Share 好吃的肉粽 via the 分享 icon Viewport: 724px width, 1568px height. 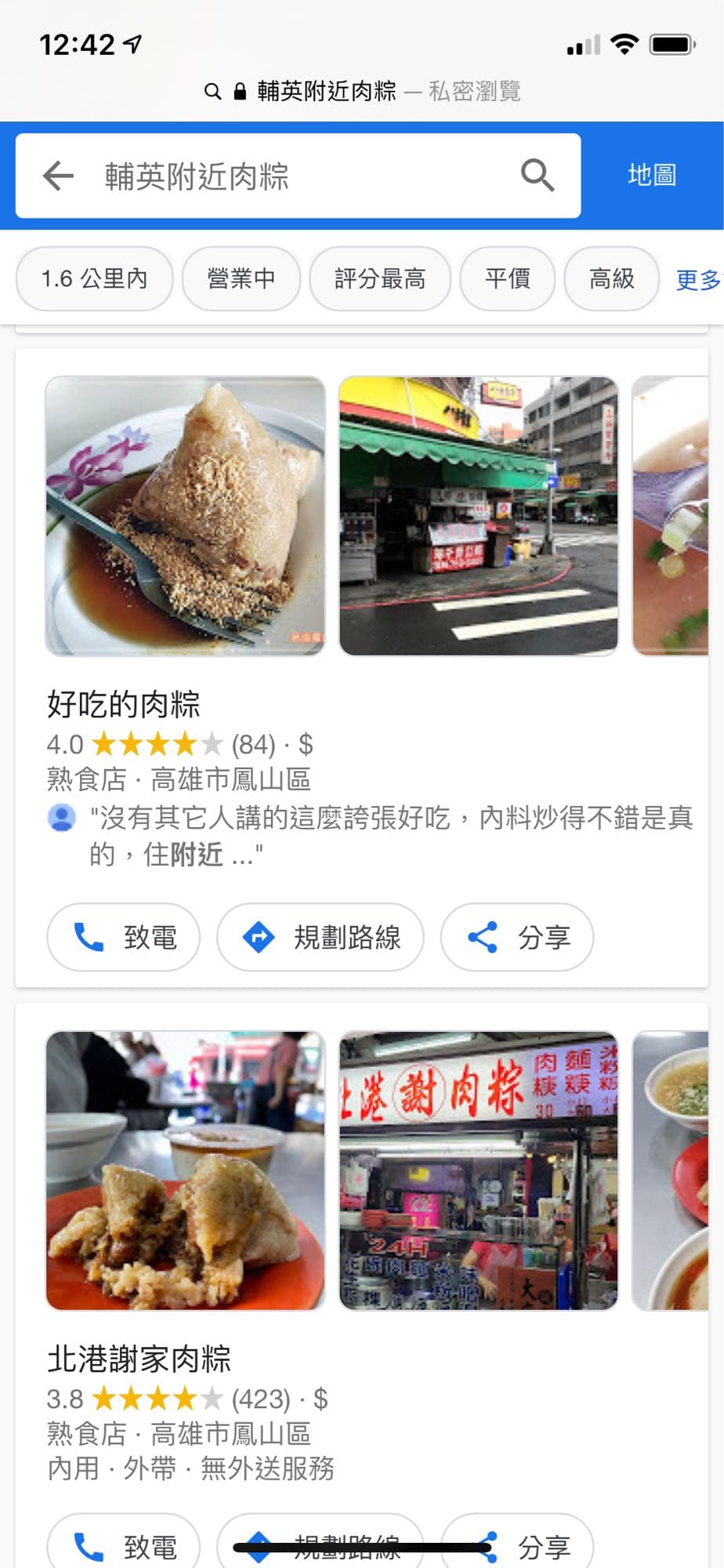(483, 937)
